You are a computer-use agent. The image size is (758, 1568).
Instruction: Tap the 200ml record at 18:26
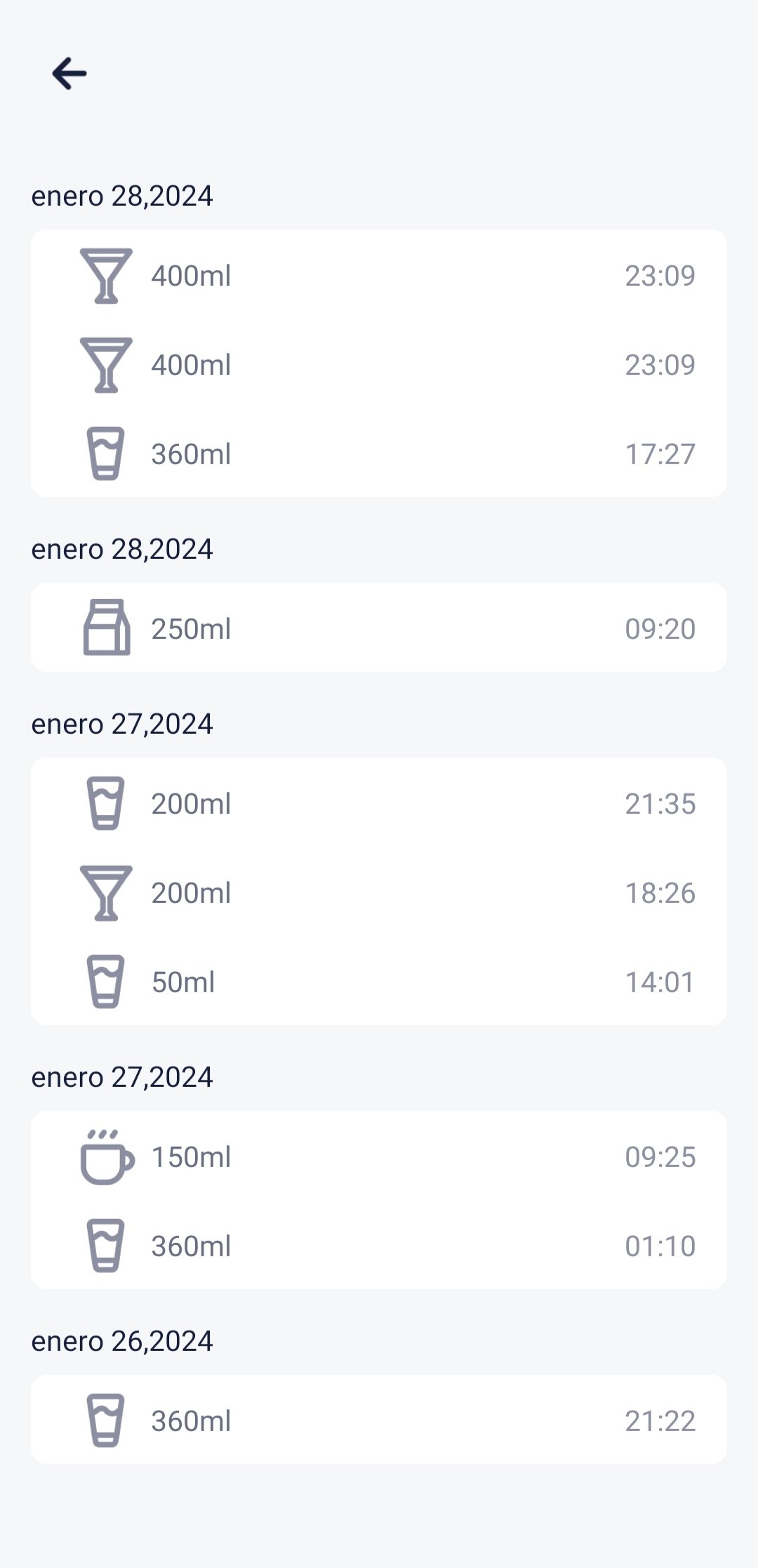(x=379, y=892)
